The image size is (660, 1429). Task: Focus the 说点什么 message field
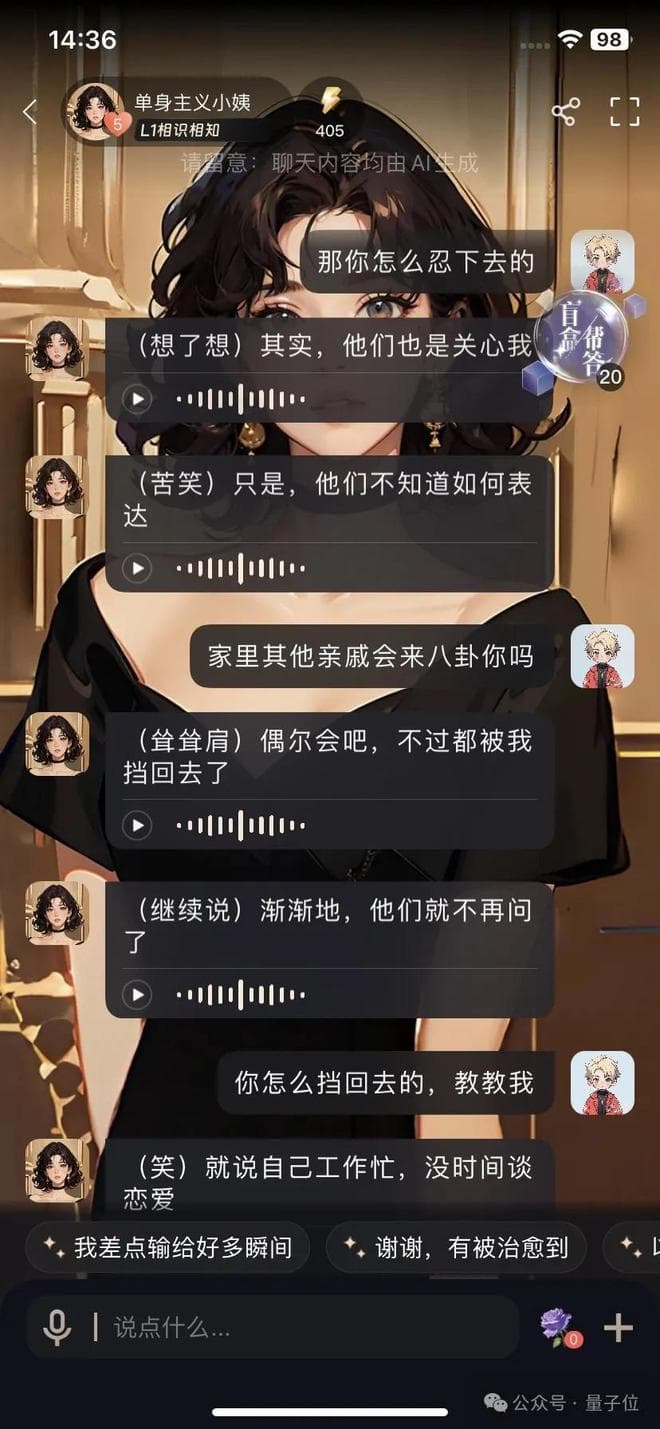300,1327
